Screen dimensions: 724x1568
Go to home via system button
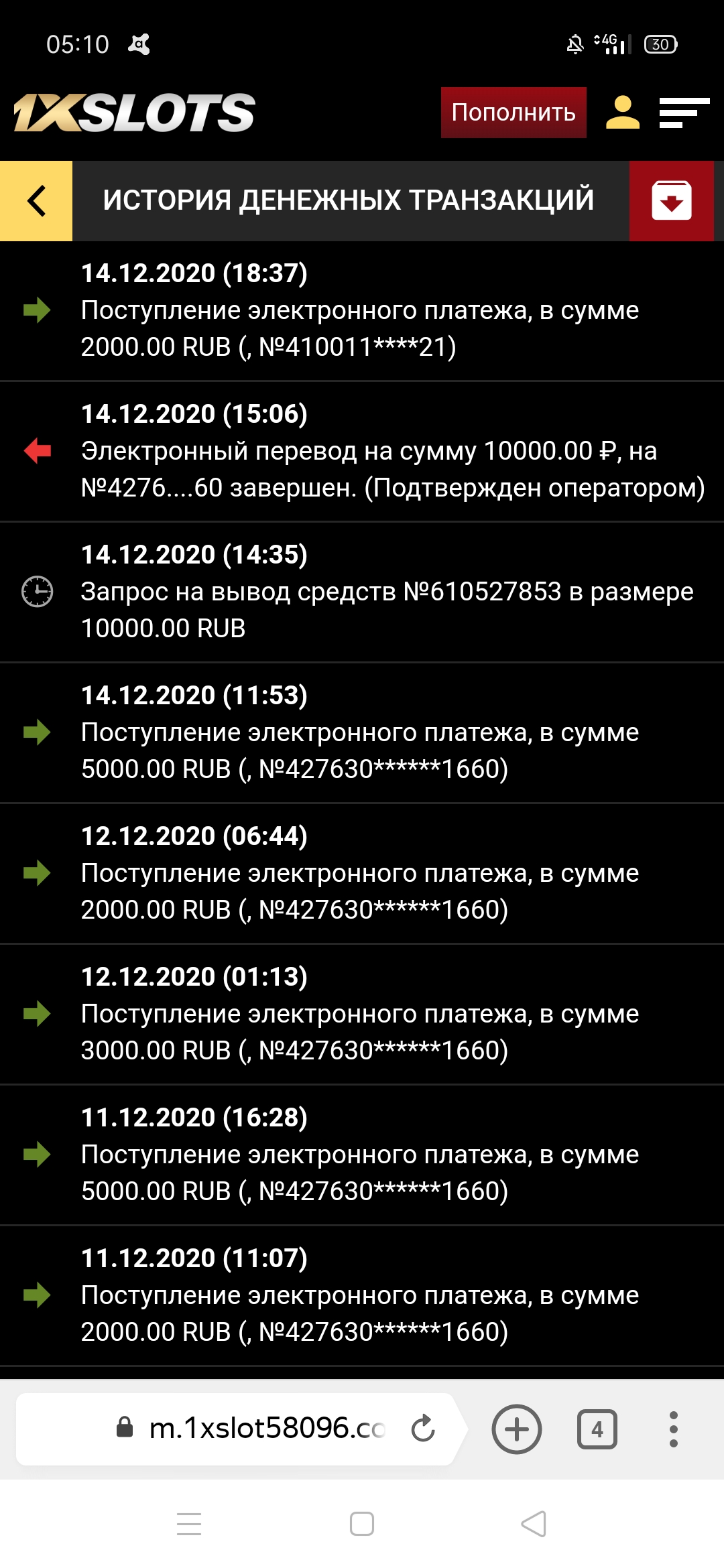tap(362, 1524)
